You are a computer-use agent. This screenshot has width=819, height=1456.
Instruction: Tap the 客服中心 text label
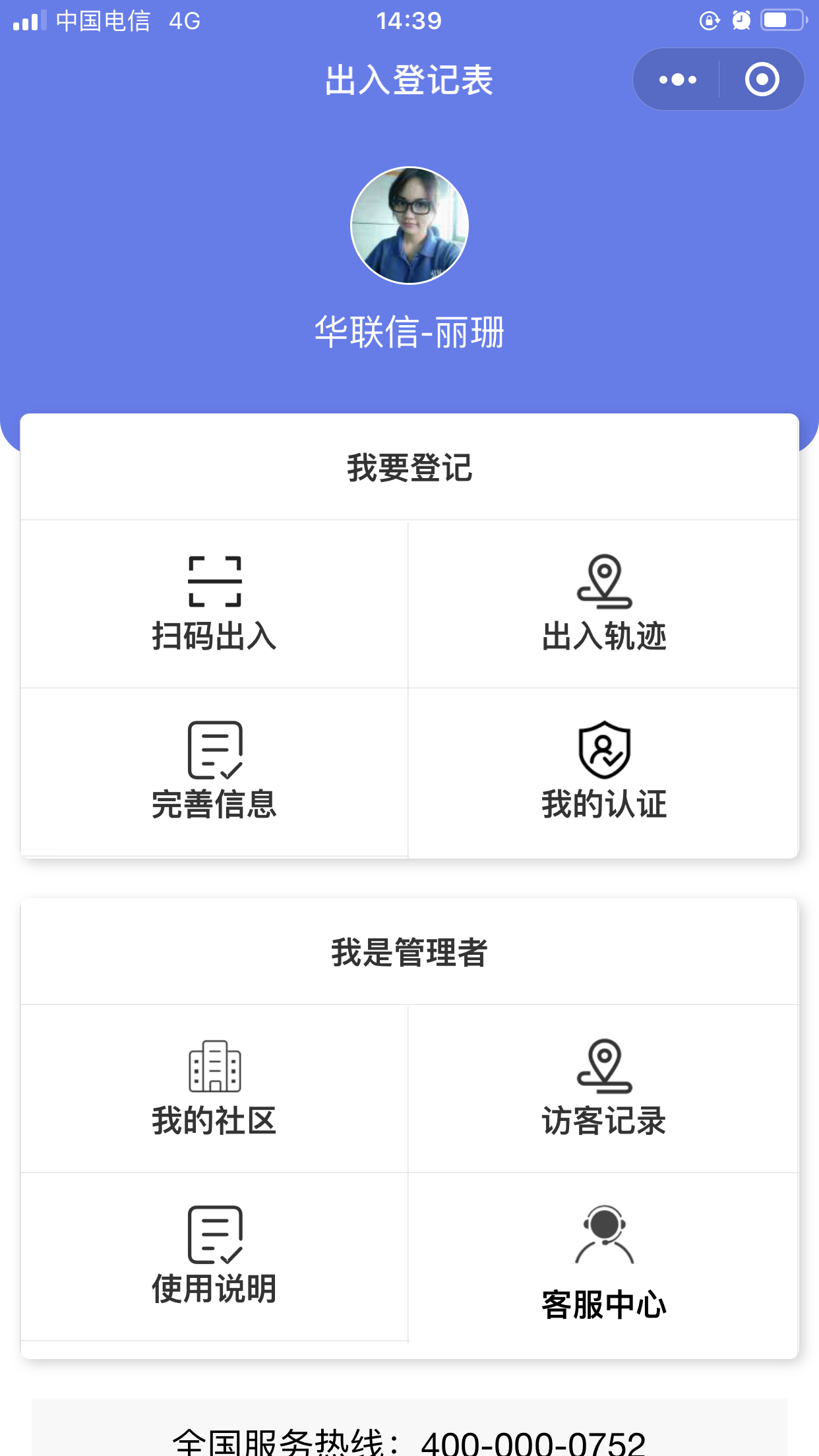[x=604, y=1300]
